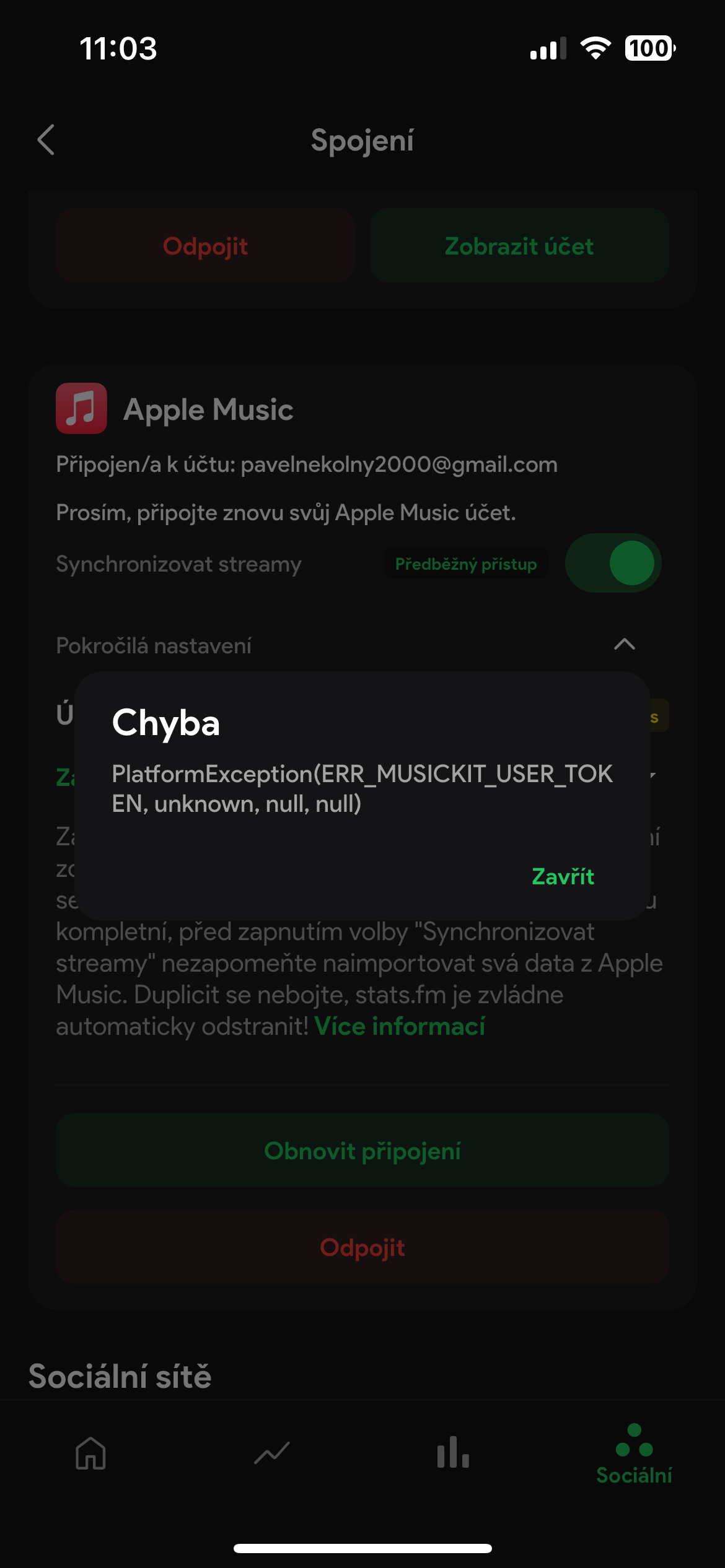
Task: Toggle the Synchronizovat streamy switch
Action: [613, 563]
